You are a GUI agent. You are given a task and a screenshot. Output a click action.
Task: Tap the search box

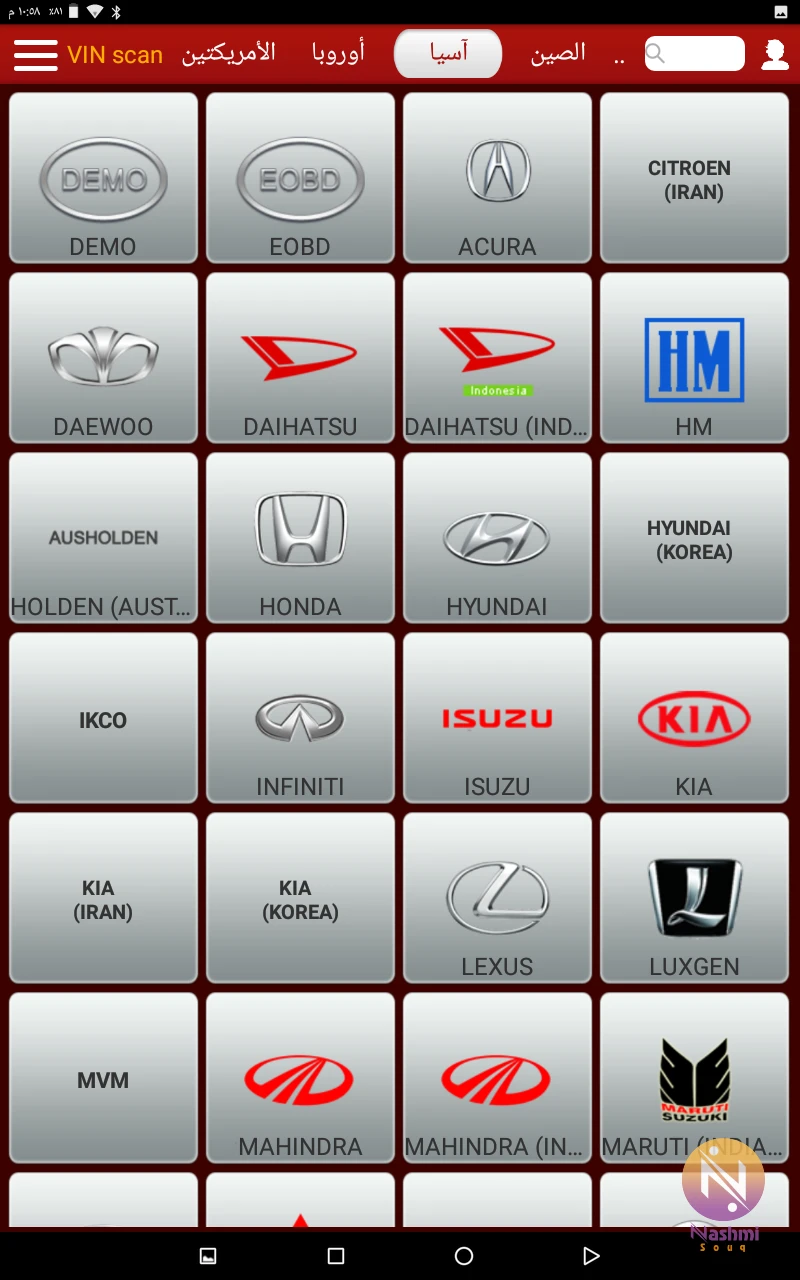(694, 54)
